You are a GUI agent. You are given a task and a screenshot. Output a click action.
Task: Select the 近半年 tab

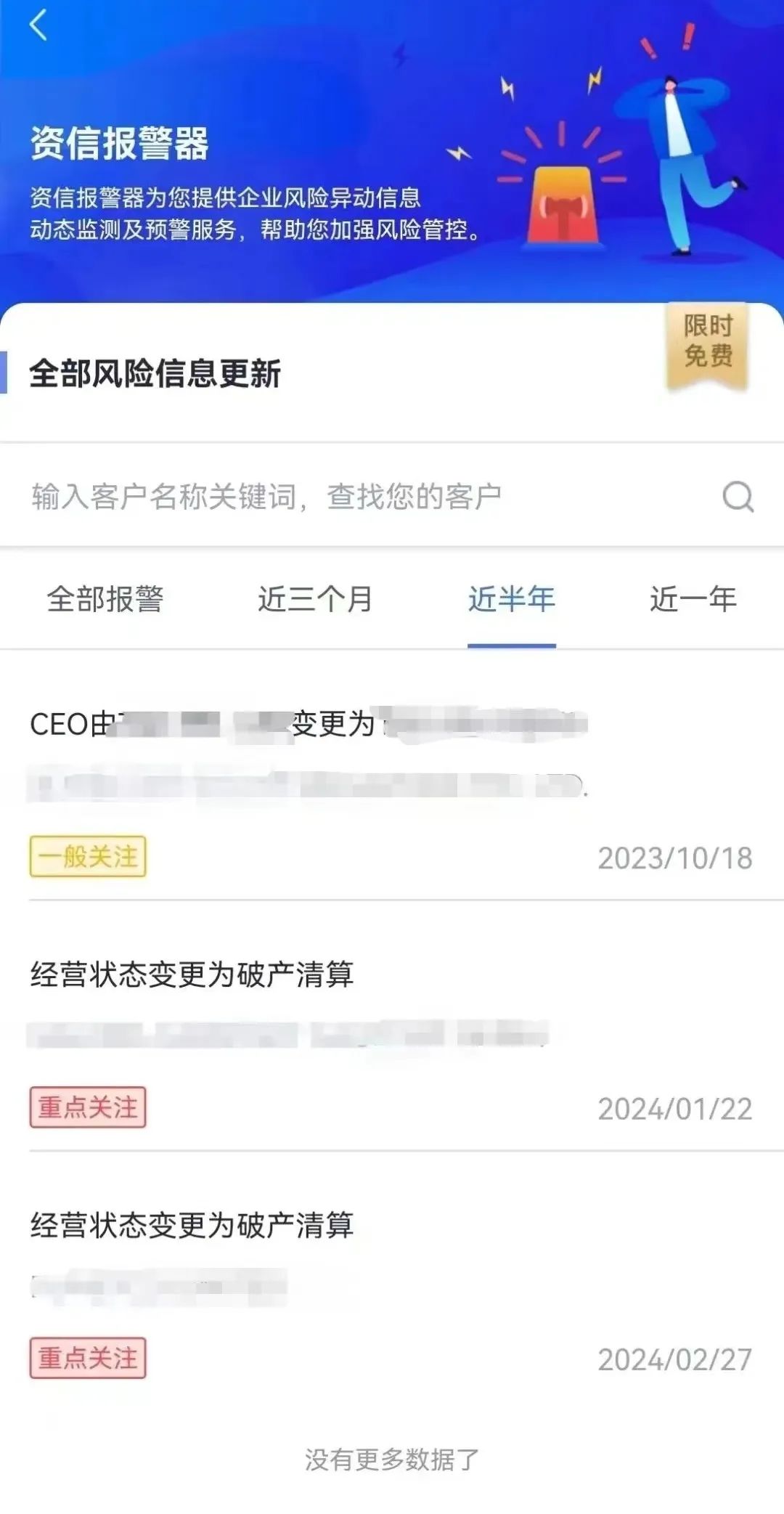pos(512,600)
